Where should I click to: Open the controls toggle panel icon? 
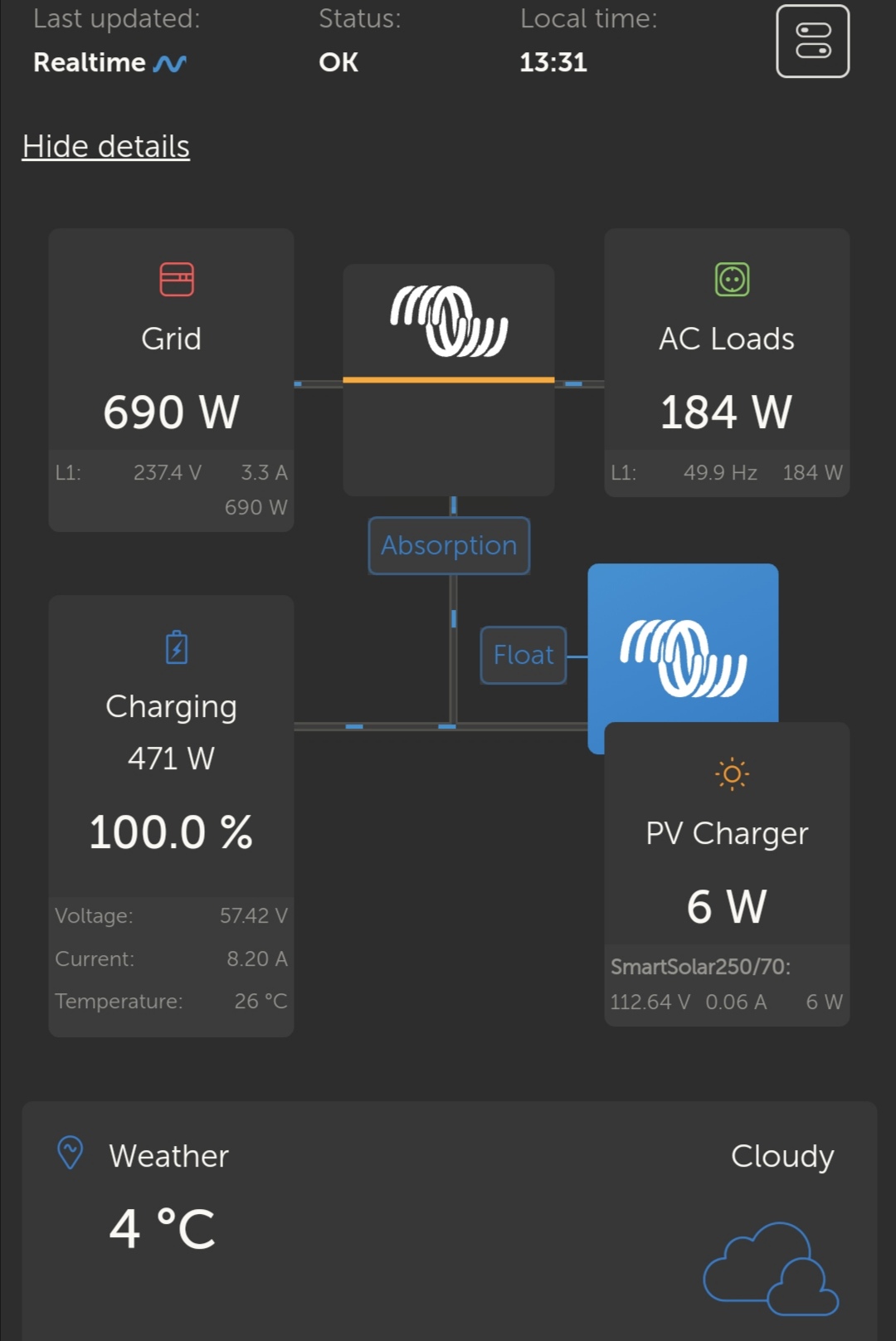click(812, 41)
